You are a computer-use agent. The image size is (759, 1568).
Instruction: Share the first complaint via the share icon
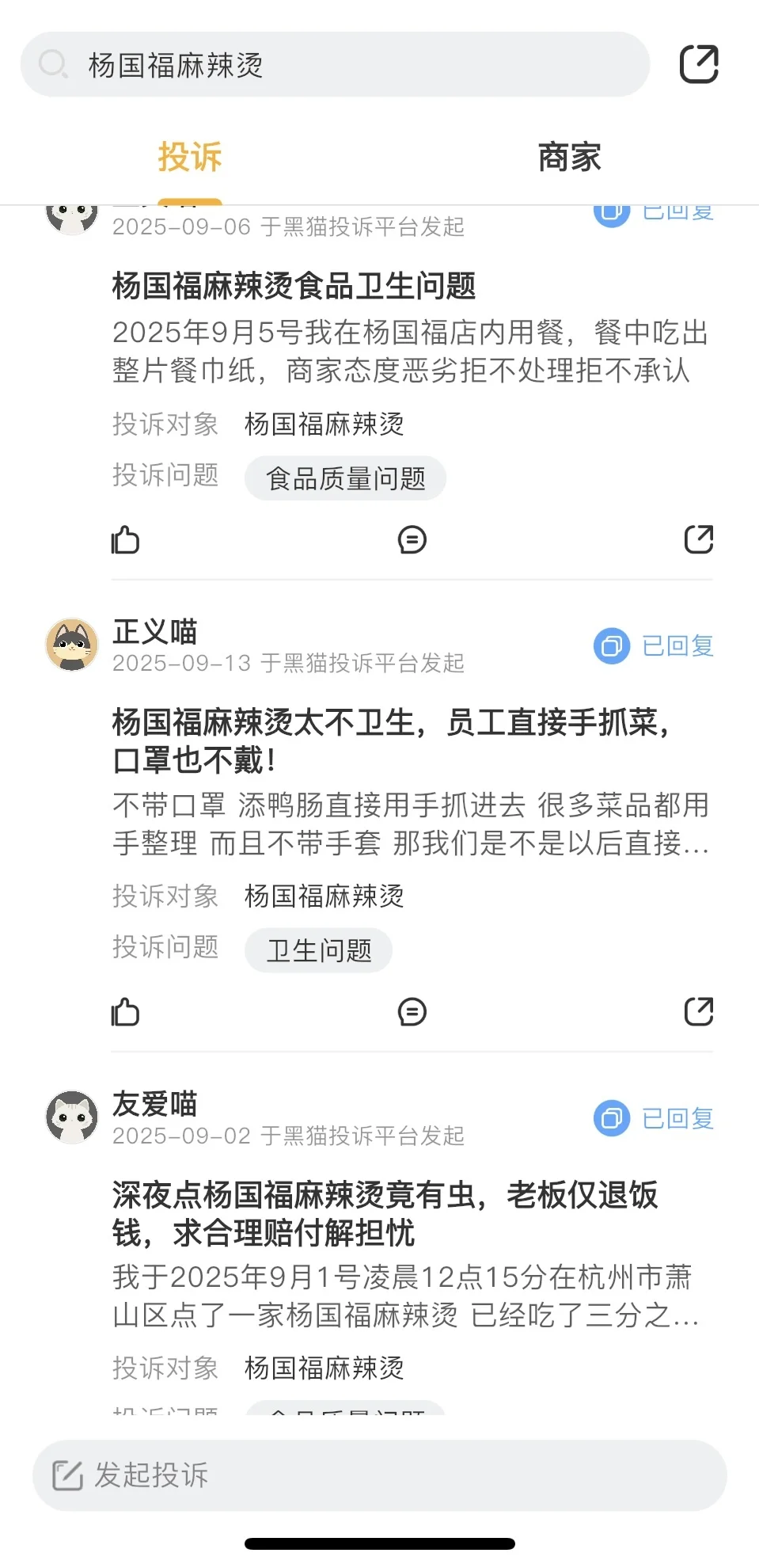click(x=699, y=539)
